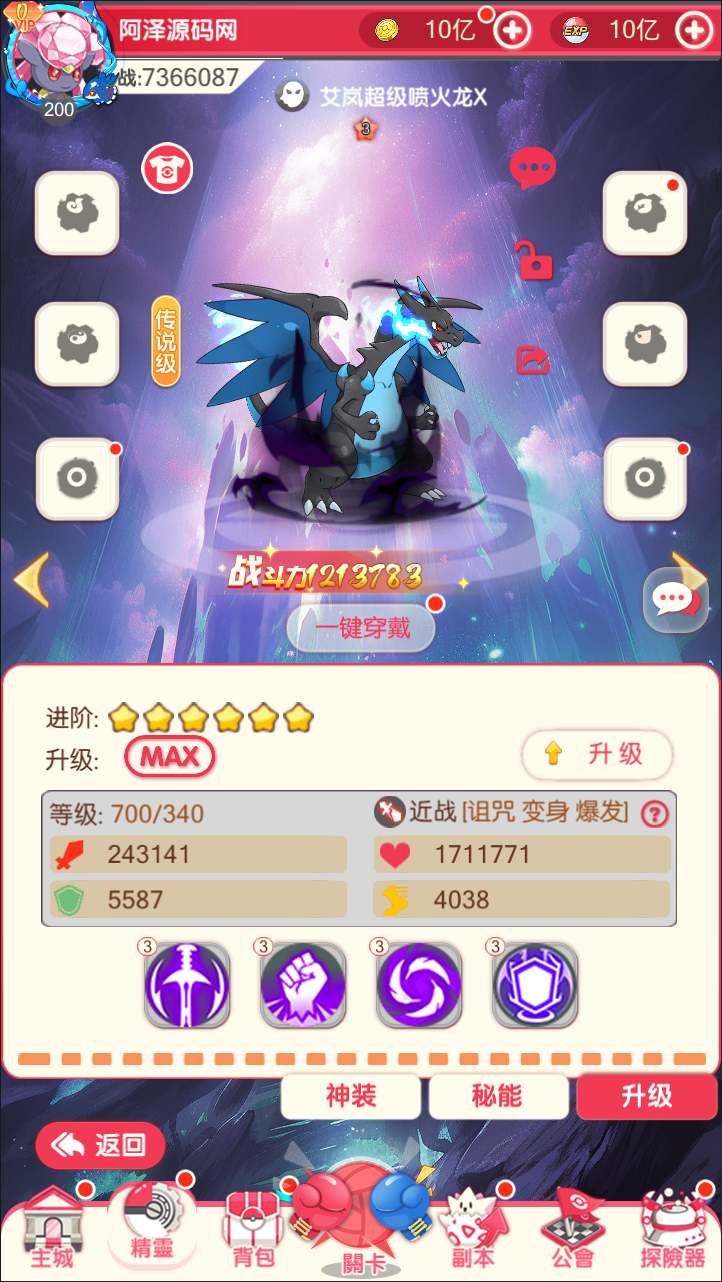Open the 副本 dungeon tab
The image size is (722, 1282).
473,1230
